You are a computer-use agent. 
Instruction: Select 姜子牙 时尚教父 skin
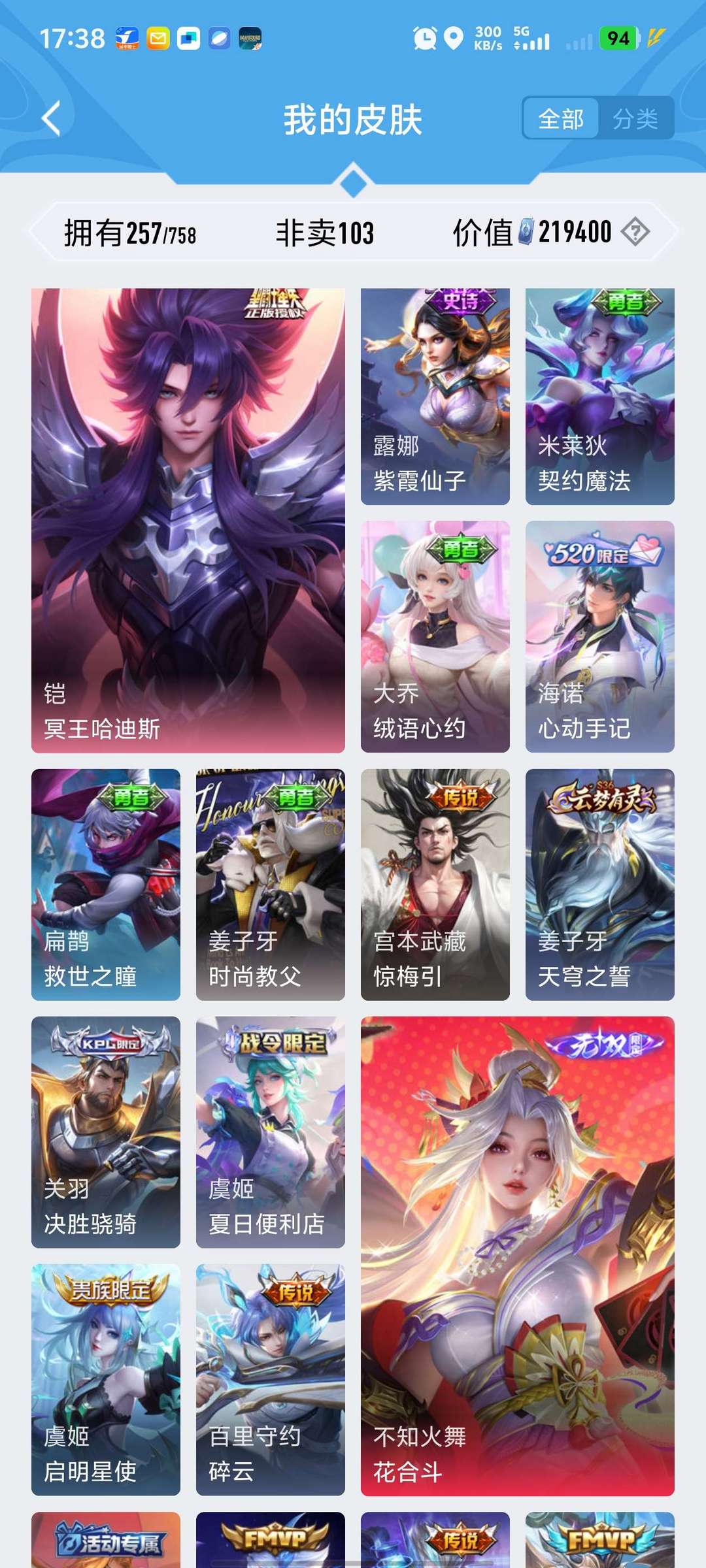pos(270,884)
